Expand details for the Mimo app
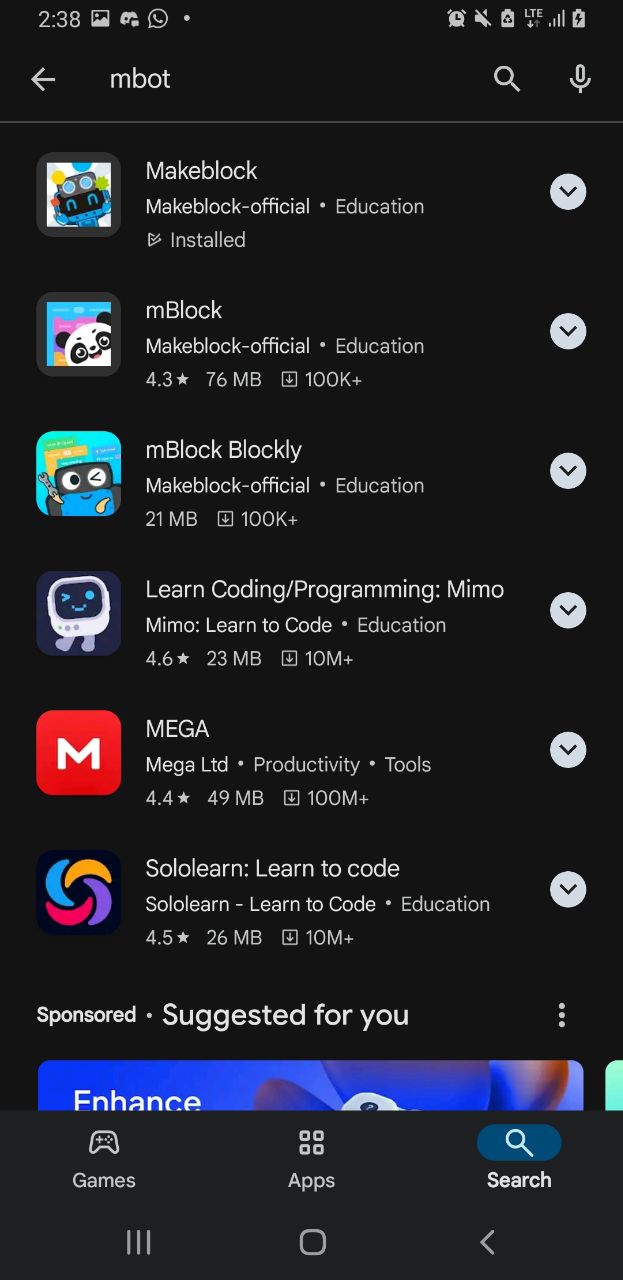This screenshot has height=1280, width=623. pos(568,611)
